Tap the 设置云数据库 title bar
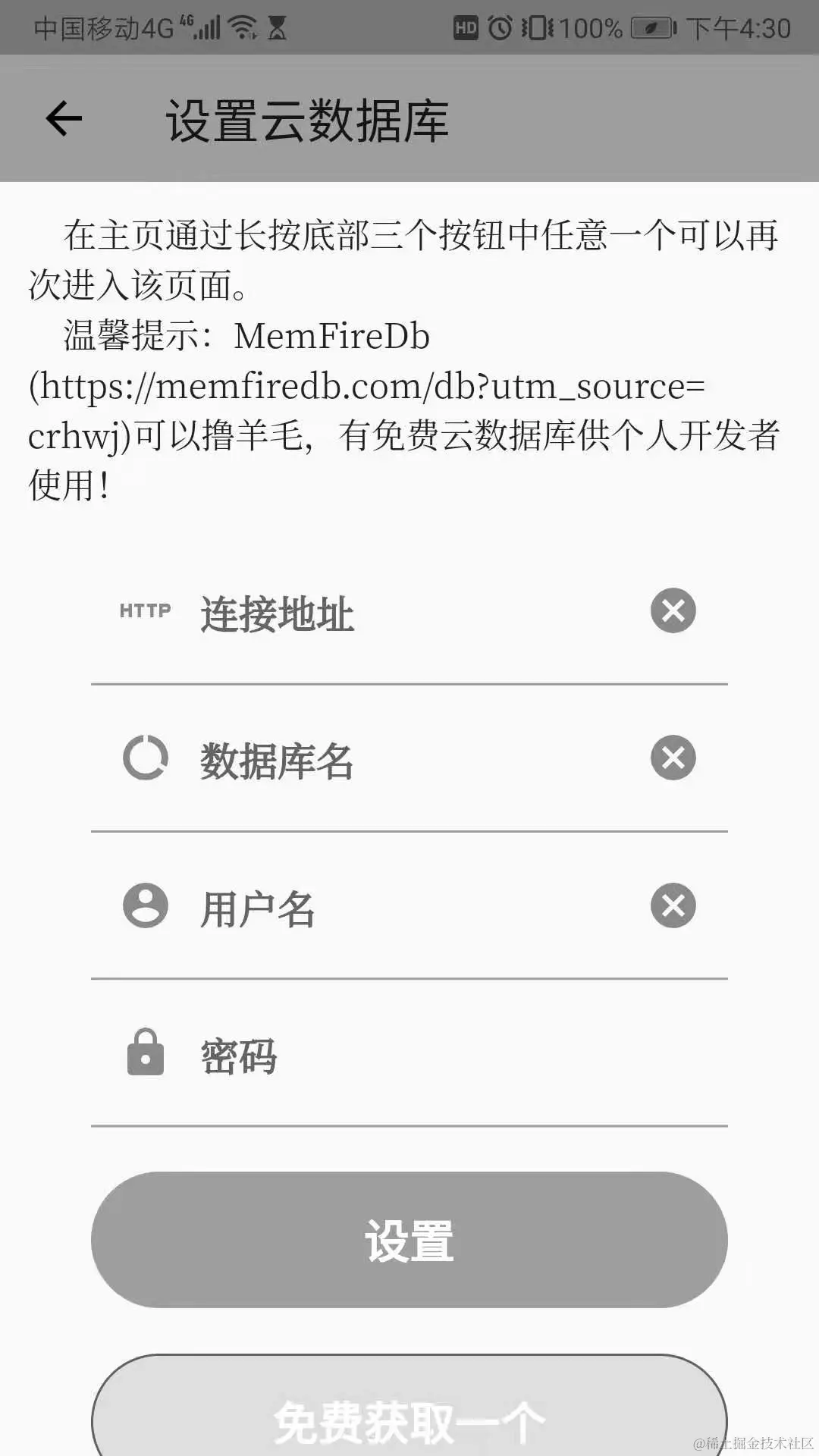819x1456 pixels. [307, 121]
